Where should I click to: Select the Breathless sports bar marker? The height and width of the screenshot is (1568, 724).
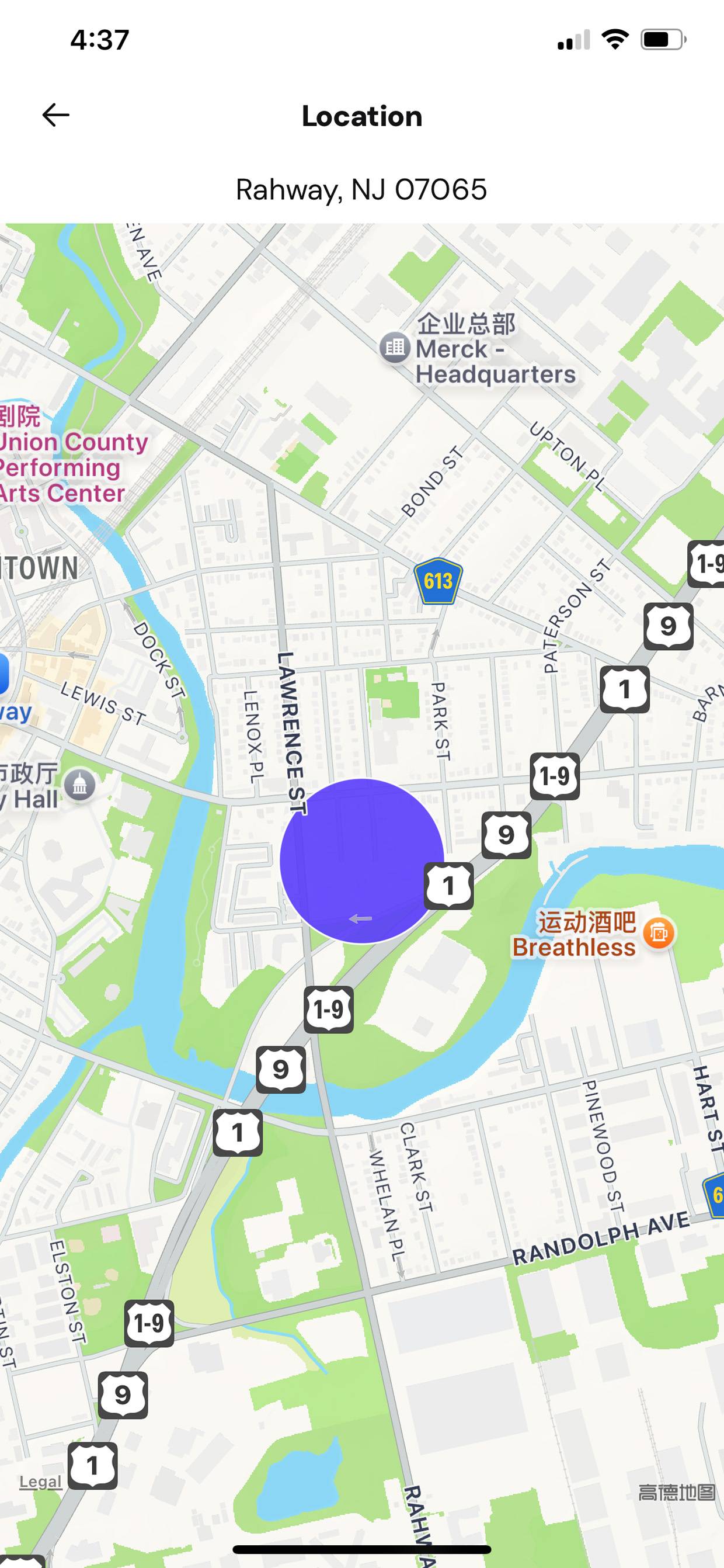[x=659, y=932]
